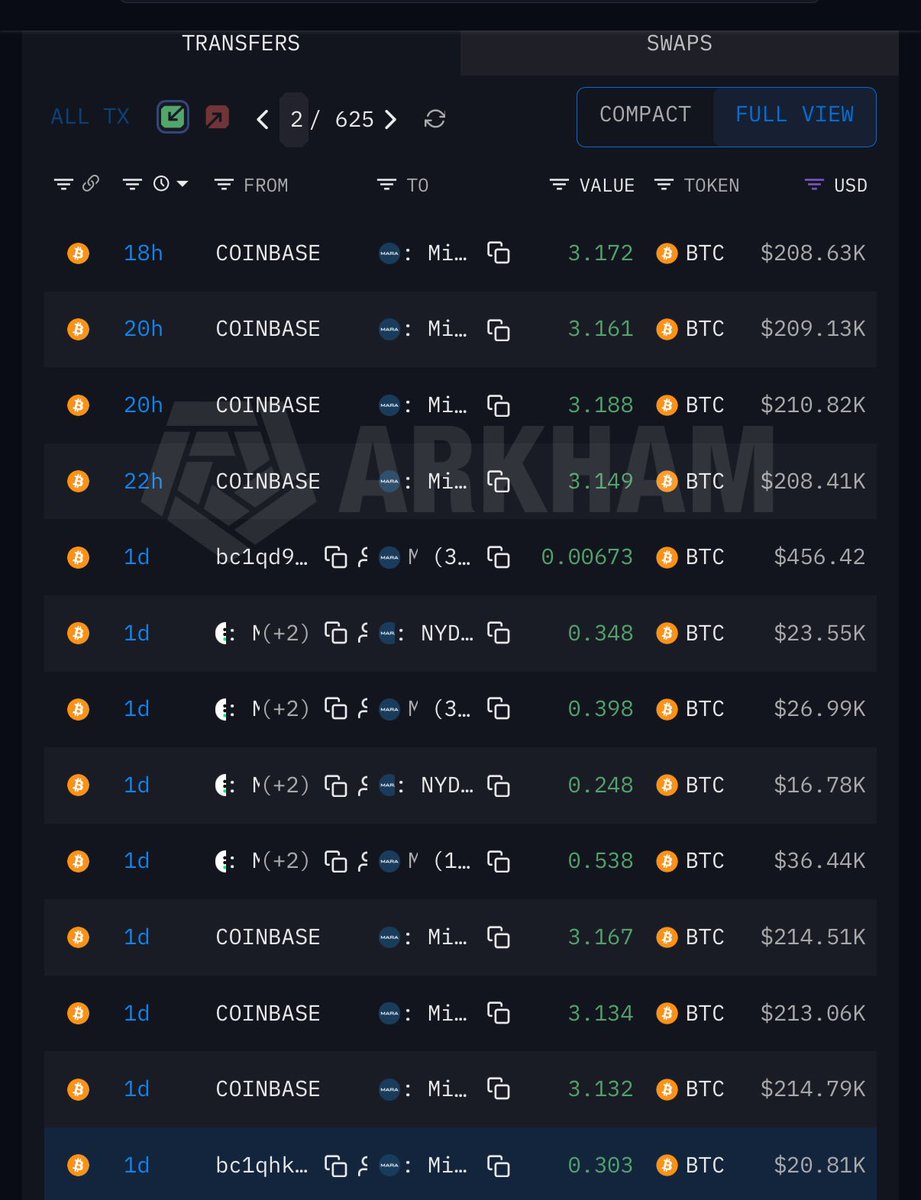This screenshot has height=1200, width=921.
Task: Filter by outgoing transfers red arrow
Action: pyautogui.click(x=217, y=117)
